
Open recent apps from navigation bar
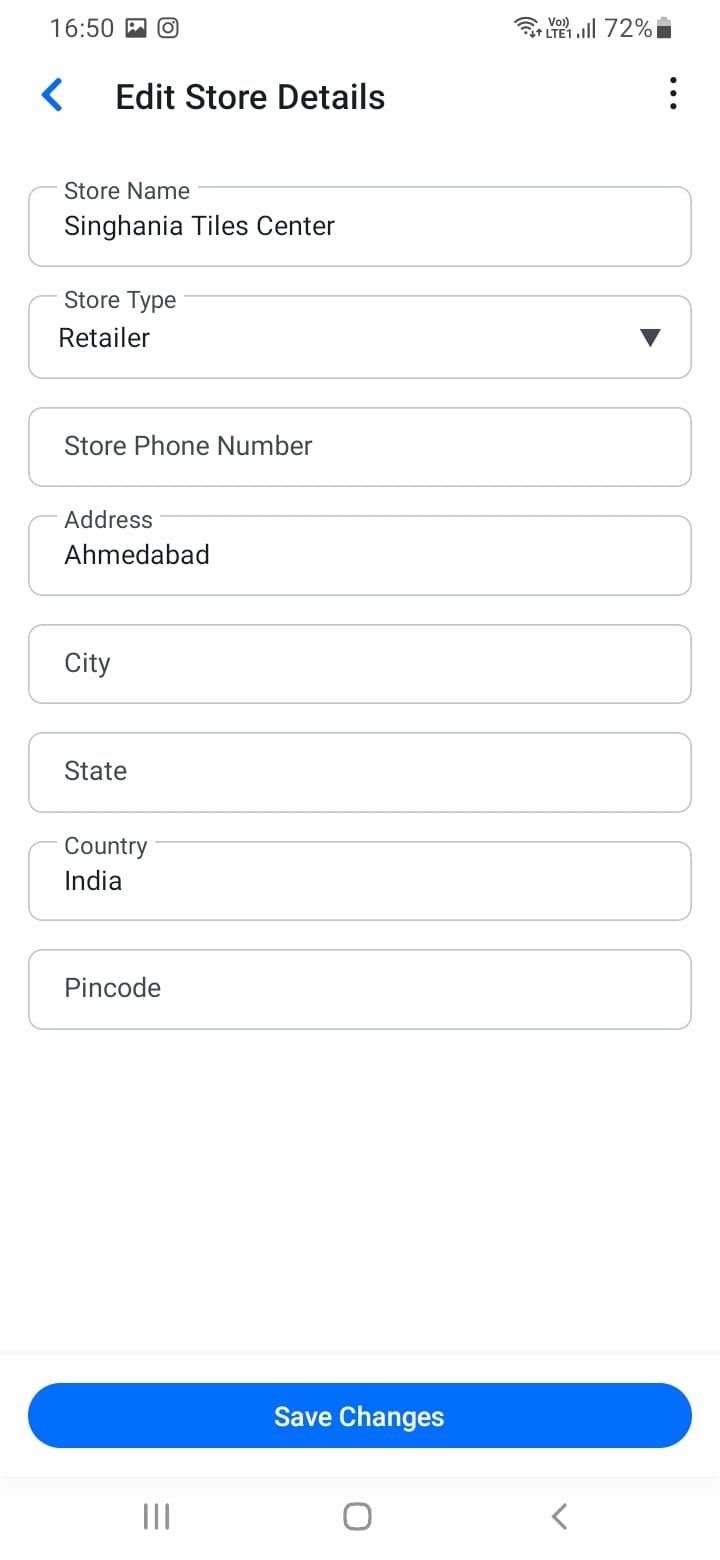156,1516
